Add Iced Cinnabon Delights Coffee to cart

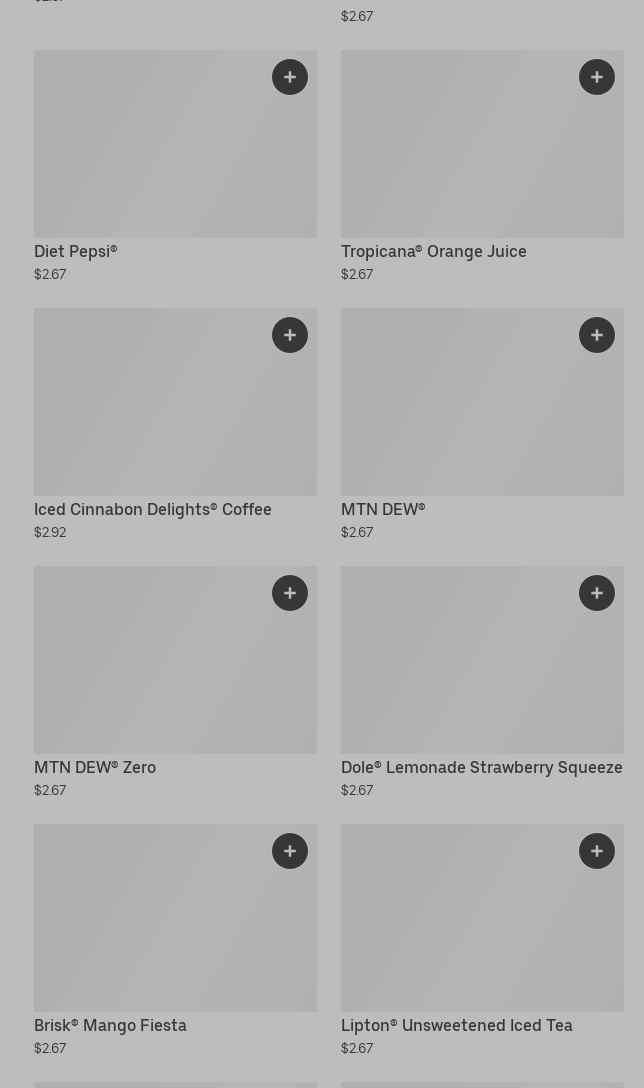(x=290, y=335)
